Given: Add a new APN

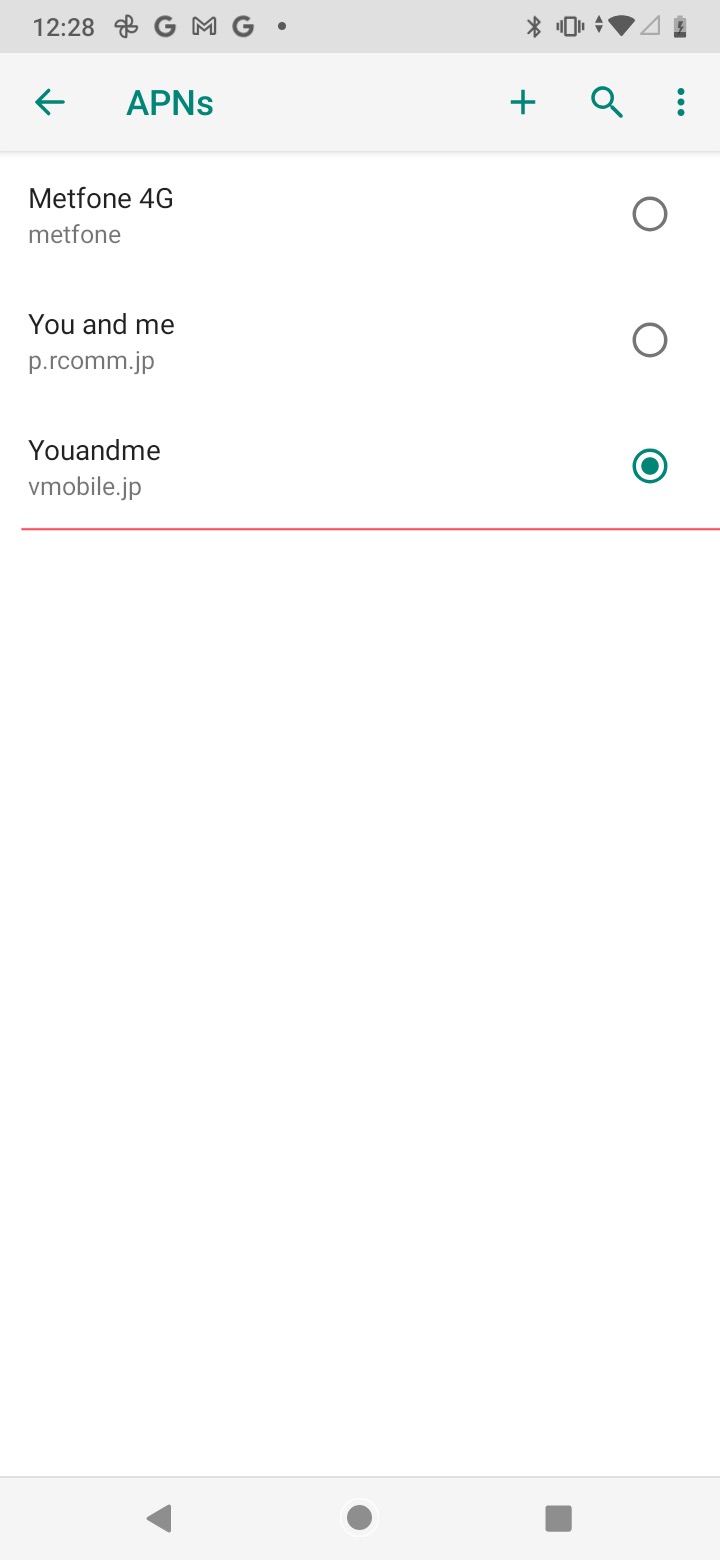Looking at the screenshot, I should [x=523, y=102].
